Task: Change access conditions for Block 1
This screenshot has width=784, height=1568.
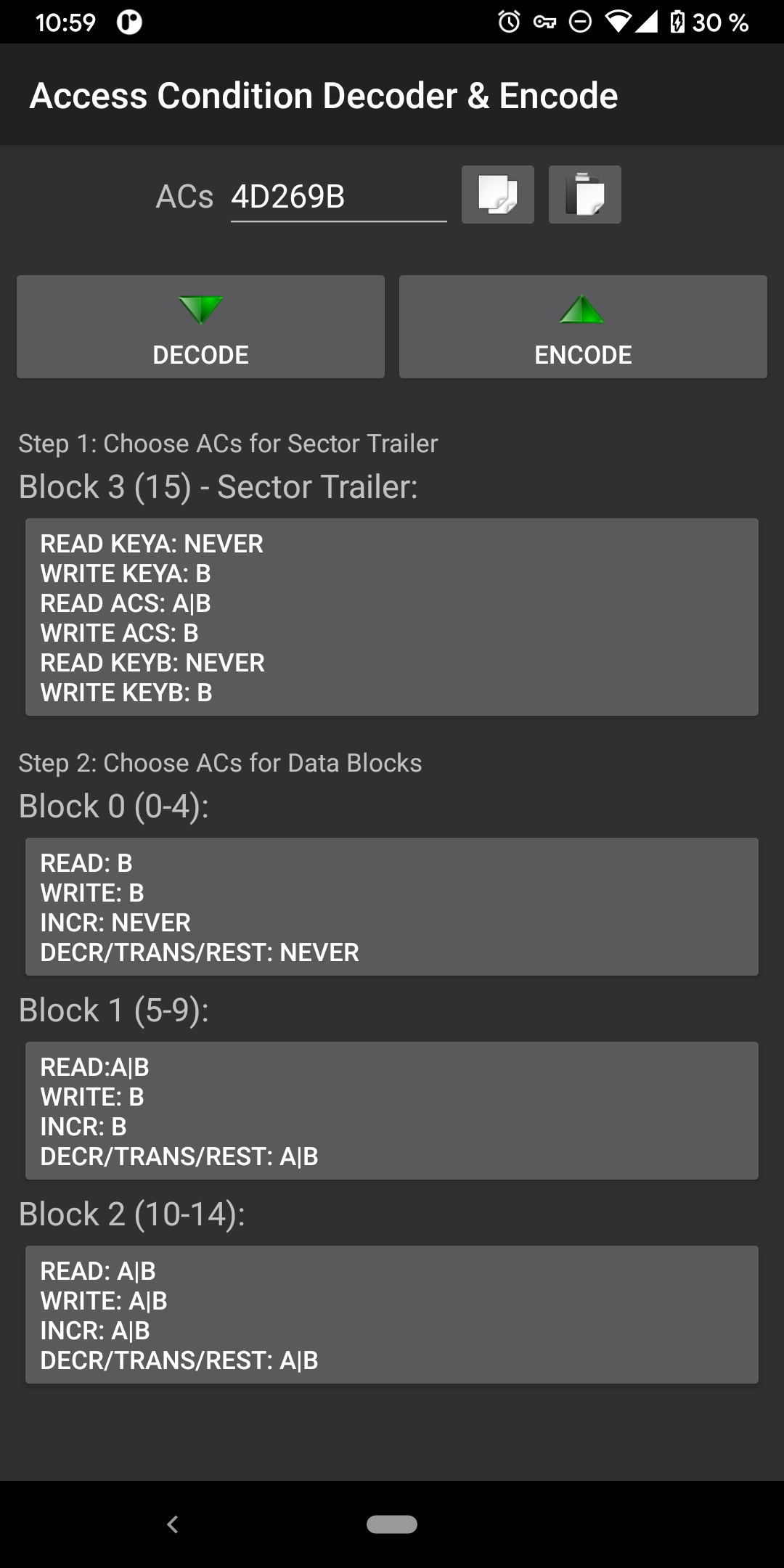Action: point(392,1111)
